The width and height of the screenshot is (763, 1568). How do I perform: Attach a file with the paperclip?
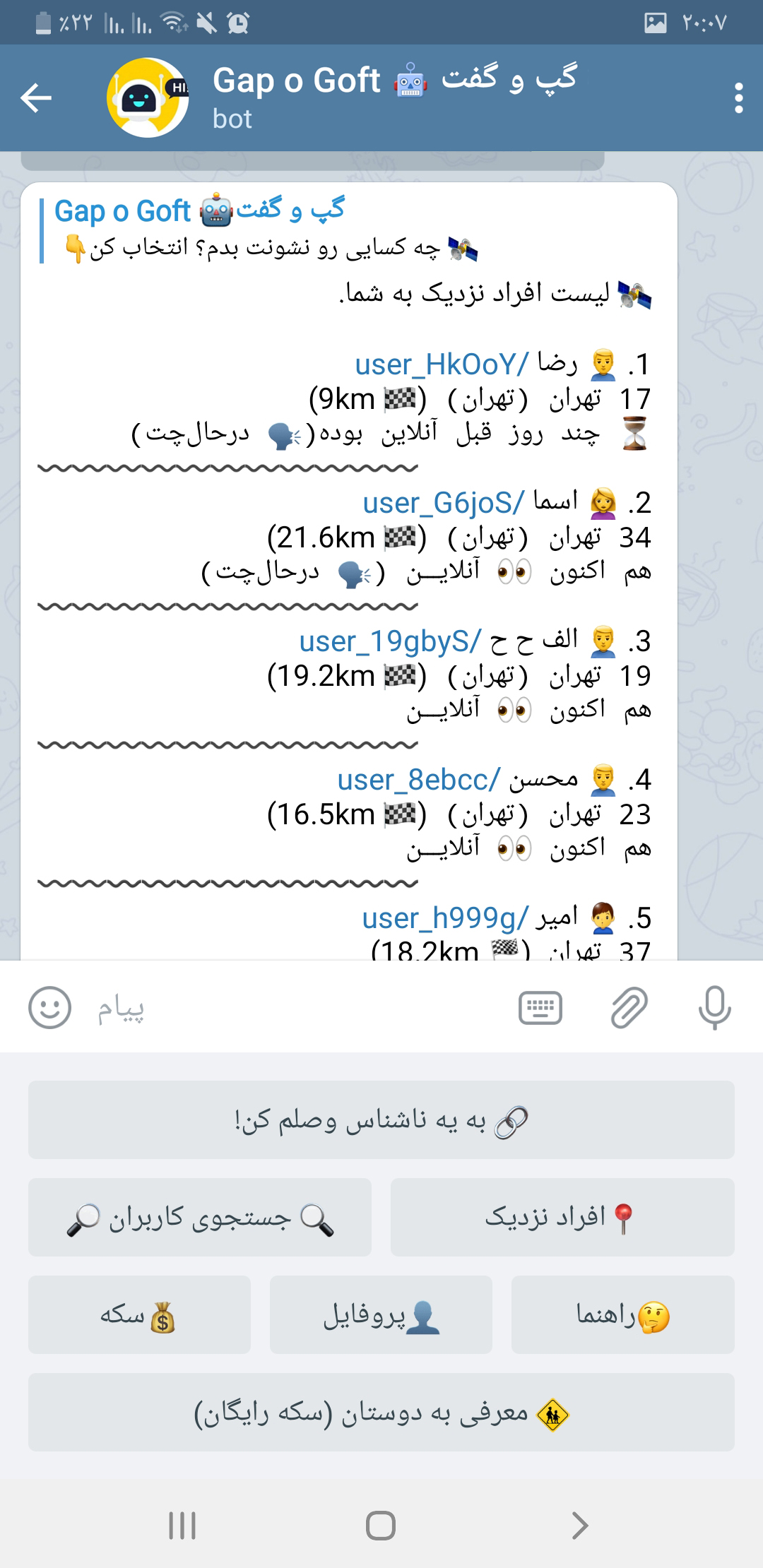click(x=628, y=1007)
